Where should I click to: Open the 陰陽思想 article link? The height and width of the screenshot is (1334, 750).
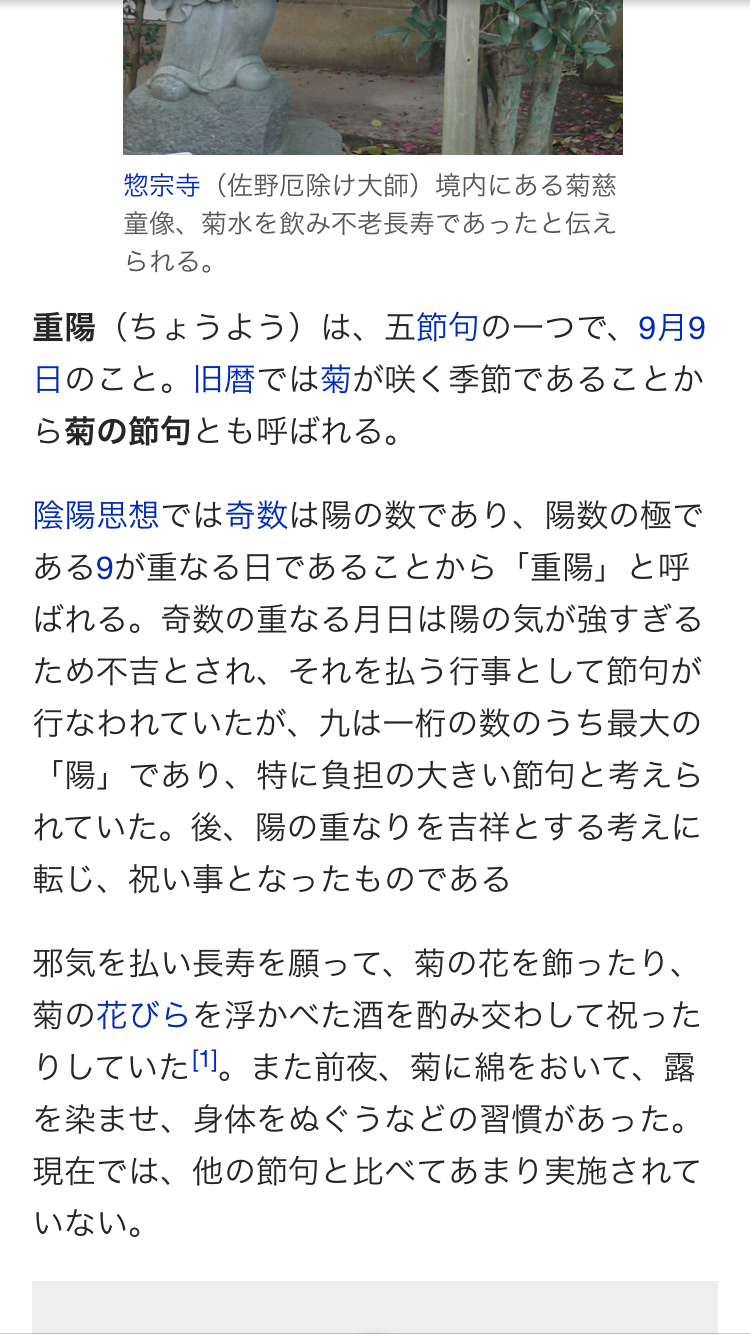point(96,515)
